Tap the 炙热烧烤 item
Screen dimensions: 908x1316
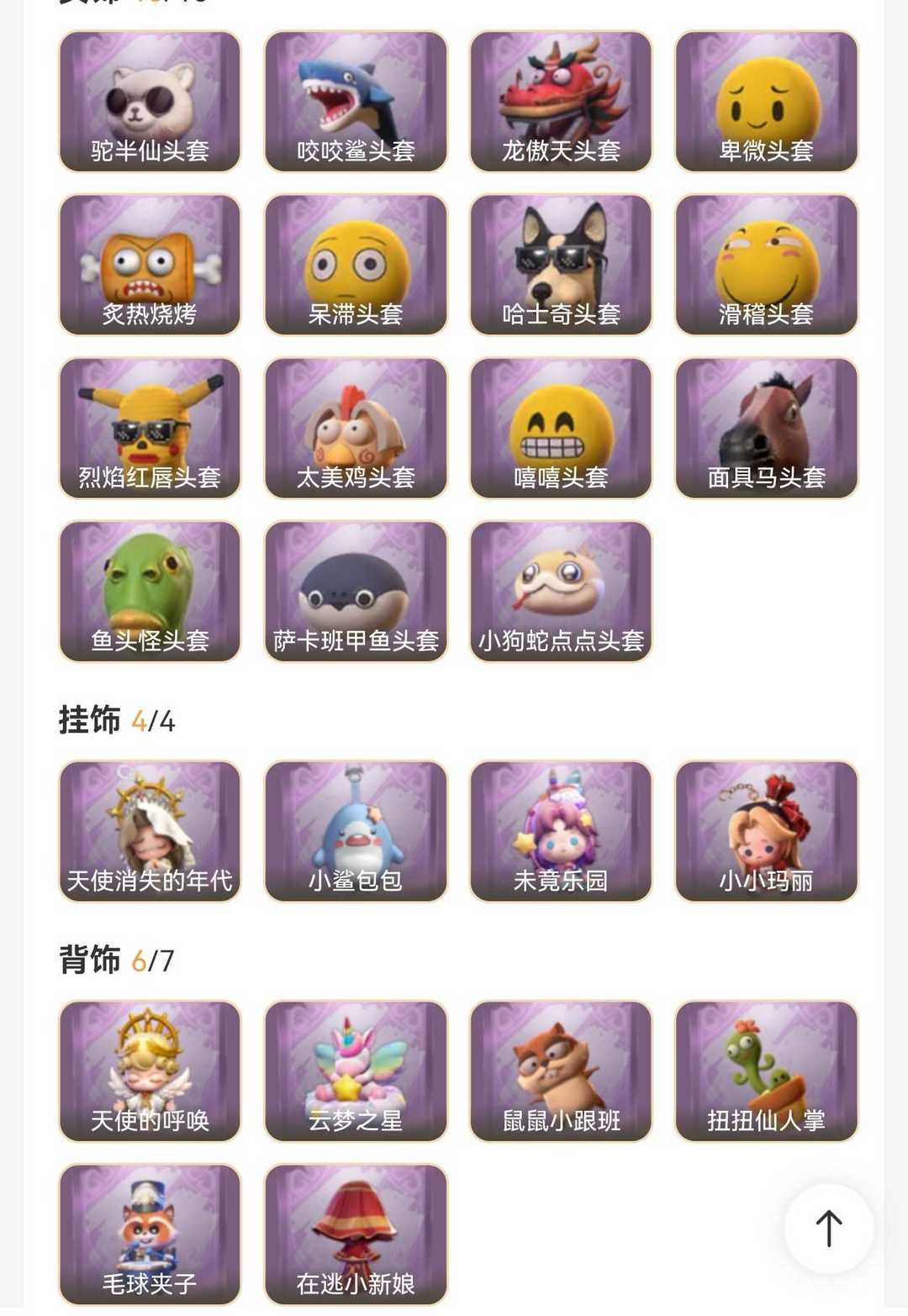(150, 265)
